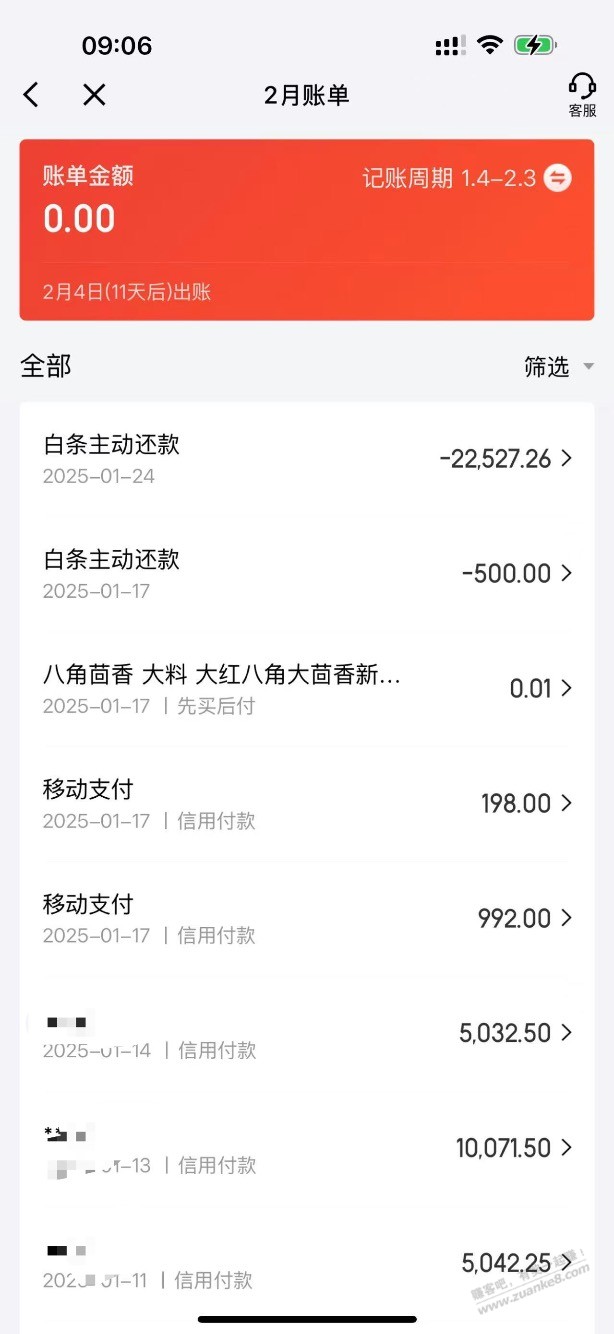Open the 移动支付 198.00 transaction
Viewport: 614px width, 1334px height.
point(307,804)
